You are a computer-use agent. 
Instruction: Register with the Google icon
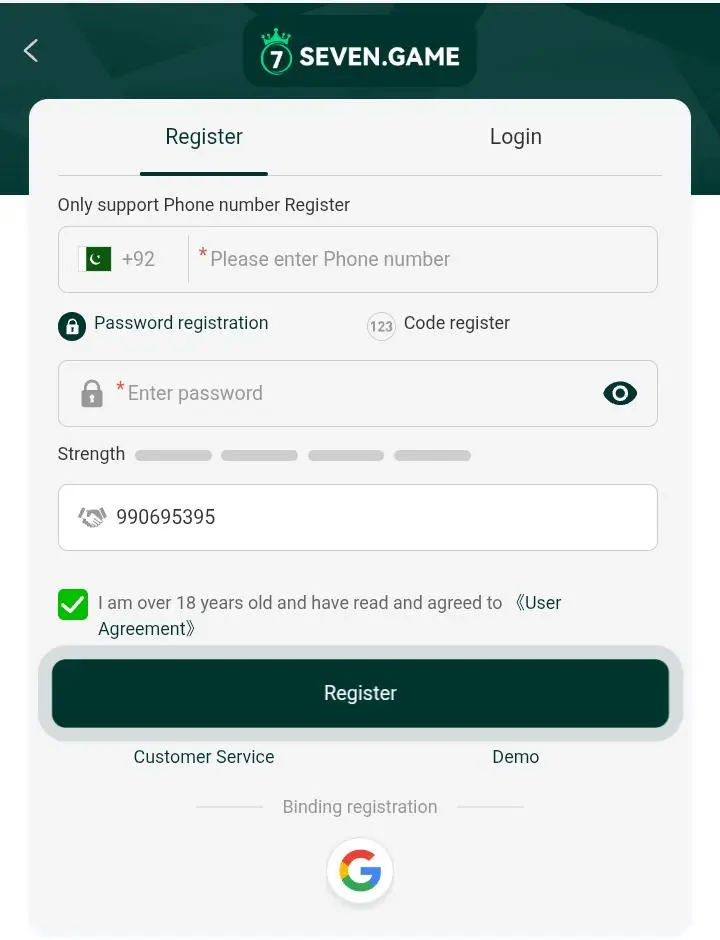click(x=360, y=872)
